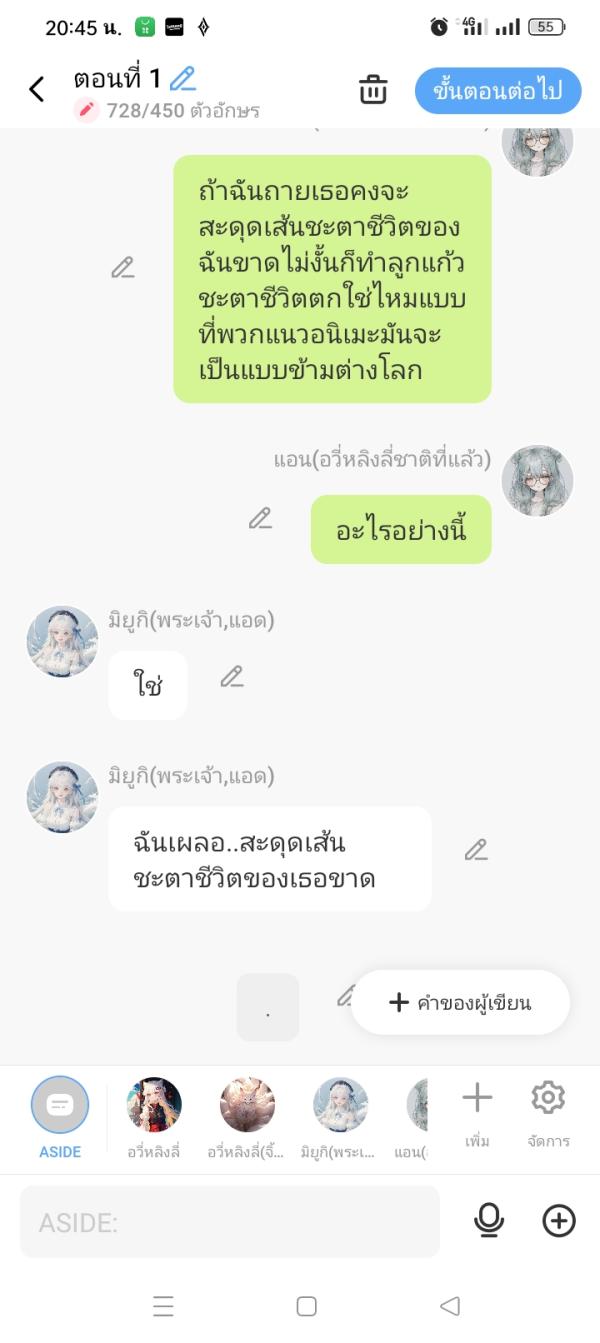The width and height of the screenshot is (600, 1343).
Task: Start voice input with the microphone
Action: point(489,1220)
